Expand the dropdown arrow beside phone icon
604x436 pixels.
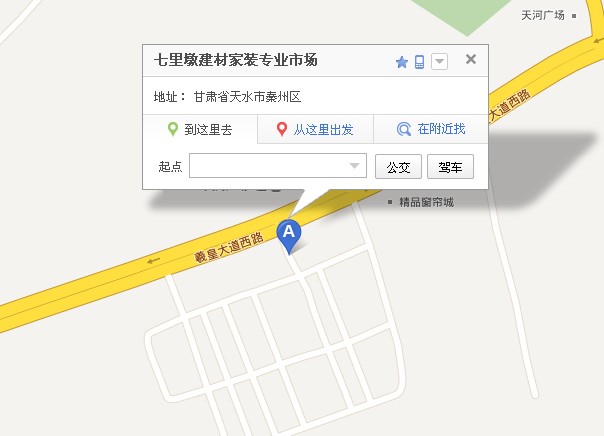click(439, 62)
